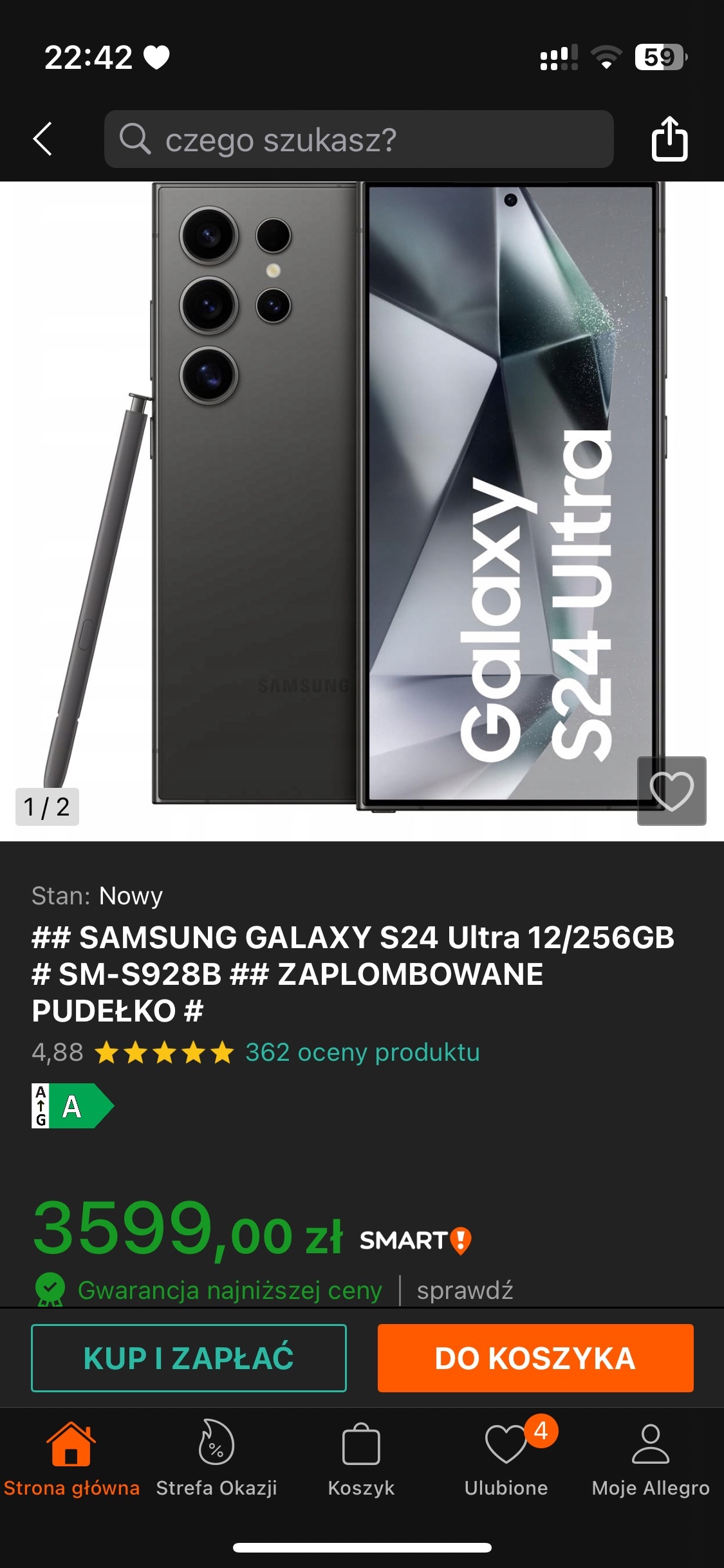Add item with DO KOSZYKA button
Screen dimensions: 724x1568
click(x=535, y=1358)
